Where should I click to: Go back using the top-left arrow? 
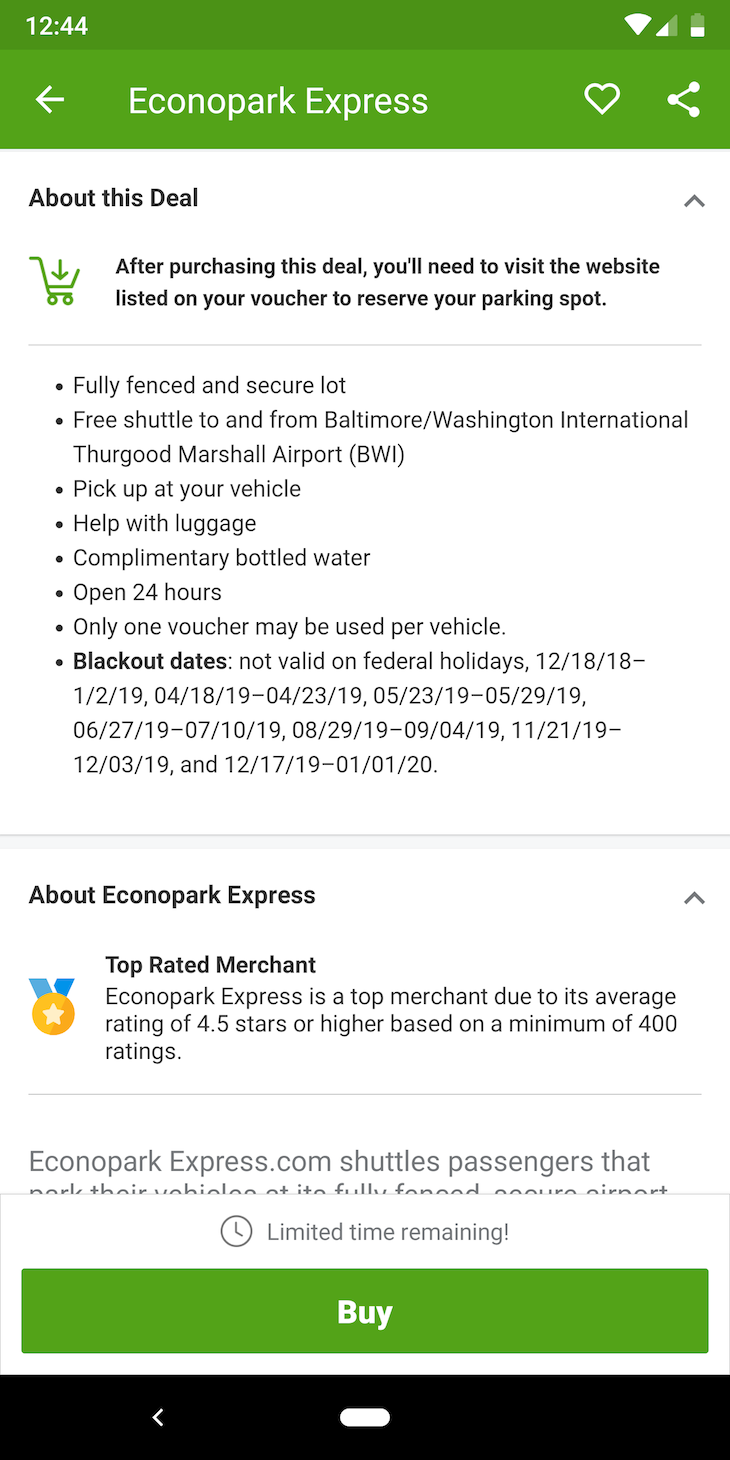[49, 100]
